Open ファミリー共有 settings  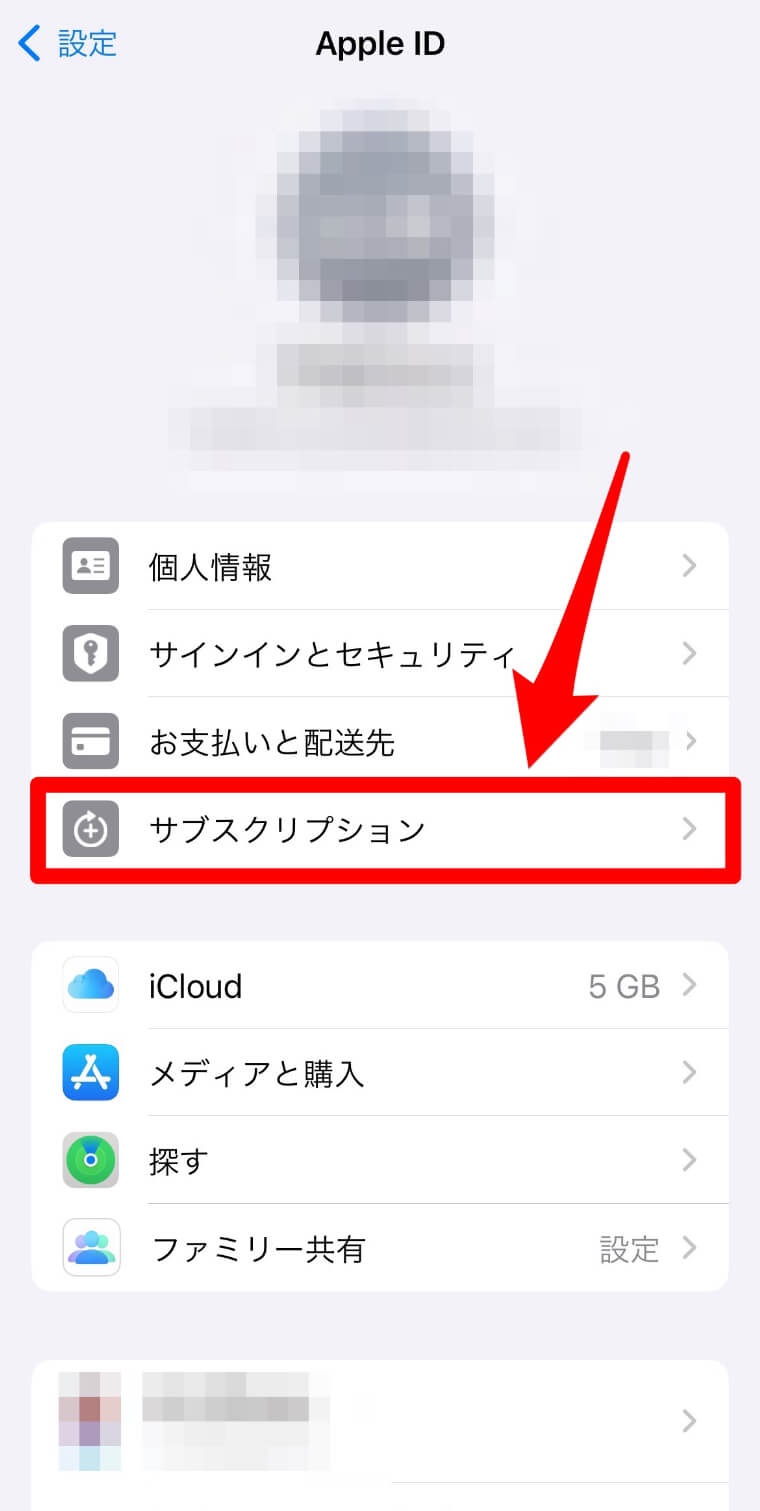point(380,1248)
